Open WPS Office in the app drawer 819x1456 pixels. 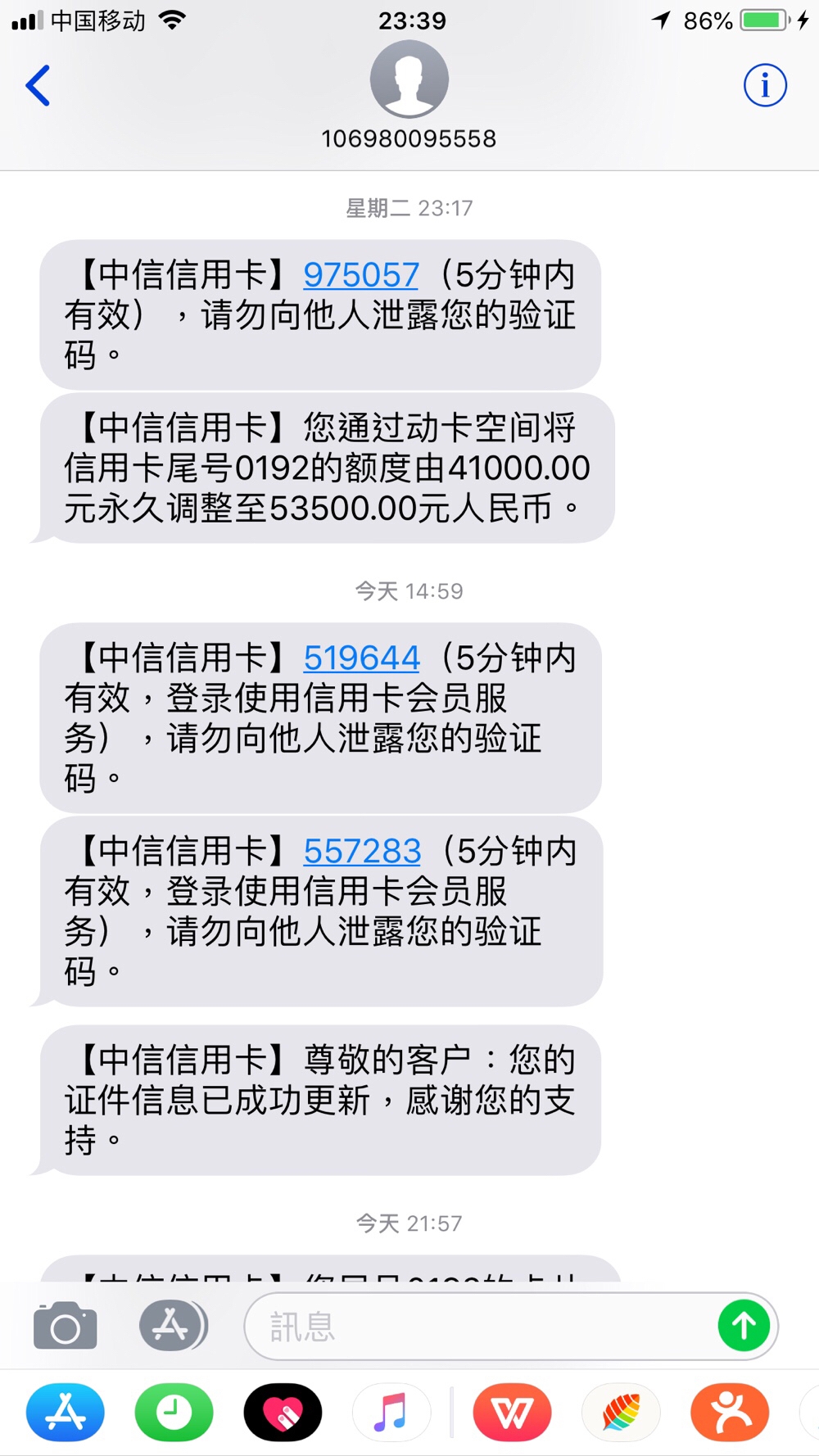coord(512,1412)
